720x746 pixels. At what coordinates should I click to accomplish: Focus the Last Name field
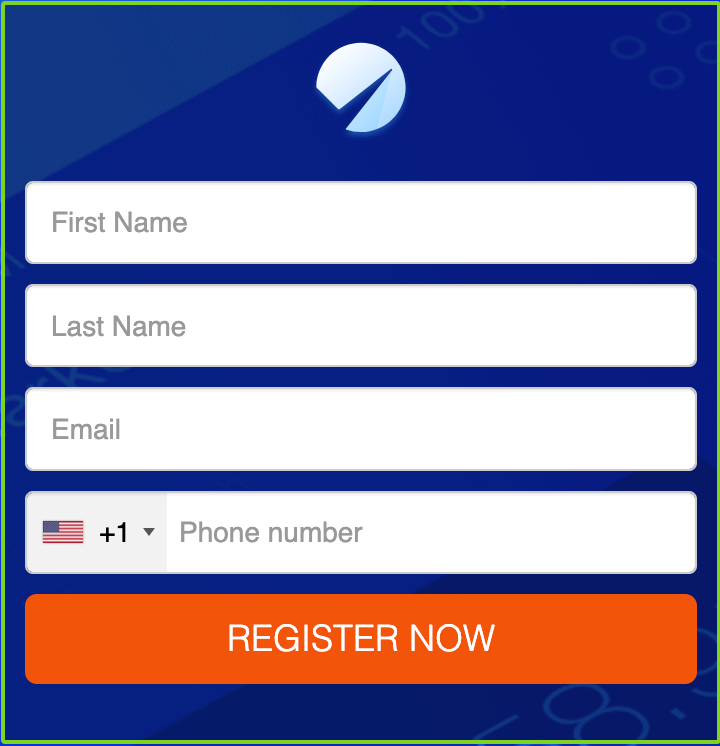pyautogui.click(x=360, y=326)
